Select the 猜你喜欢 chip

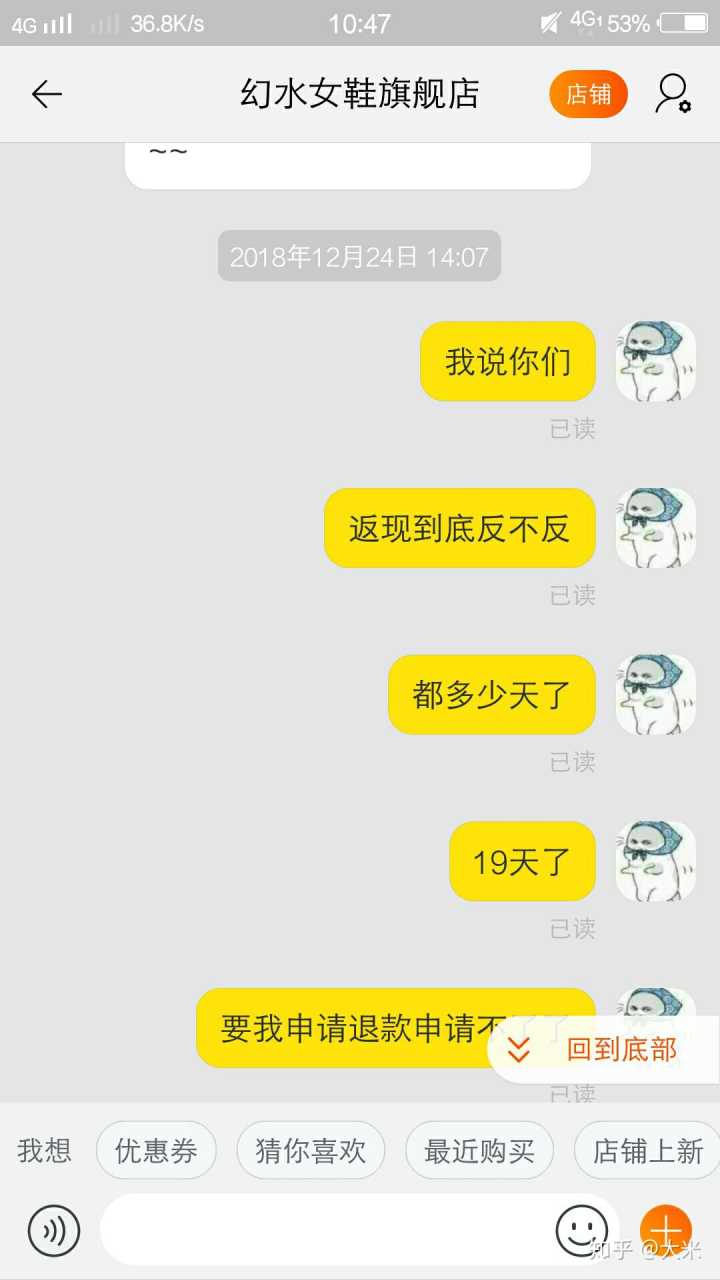coord(310,1151)
